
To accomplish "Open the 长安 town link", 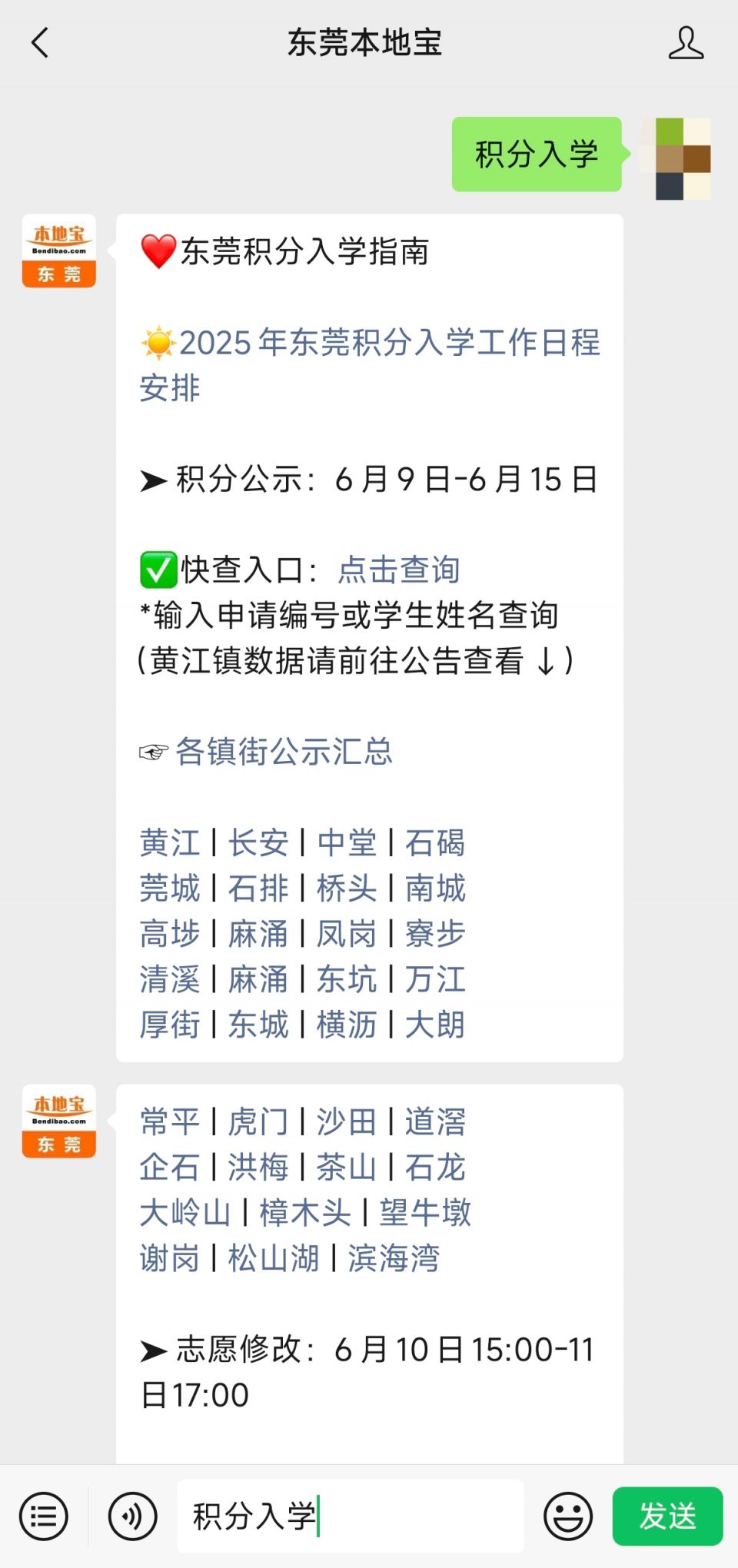I will pyautogui.click(x=258, y=842).
